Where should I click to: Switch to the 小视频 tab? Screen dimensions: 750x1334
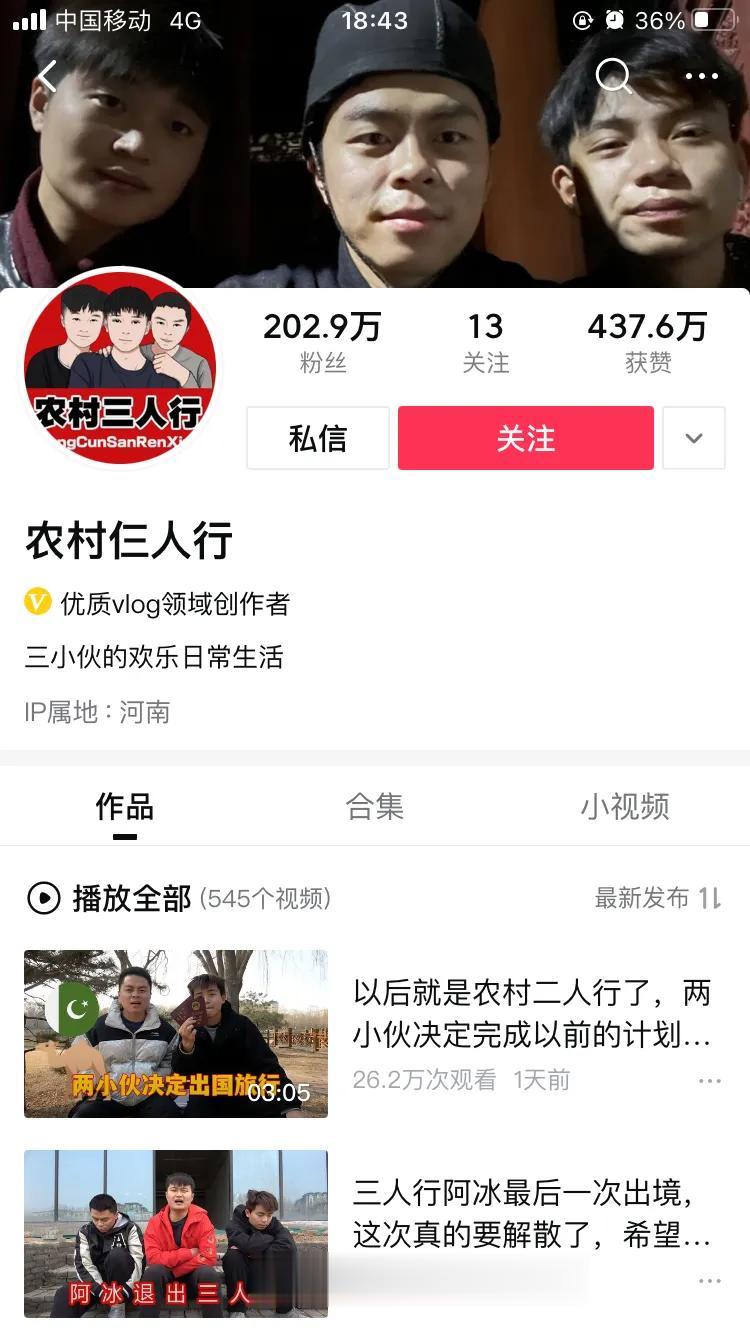click(625, 806)
